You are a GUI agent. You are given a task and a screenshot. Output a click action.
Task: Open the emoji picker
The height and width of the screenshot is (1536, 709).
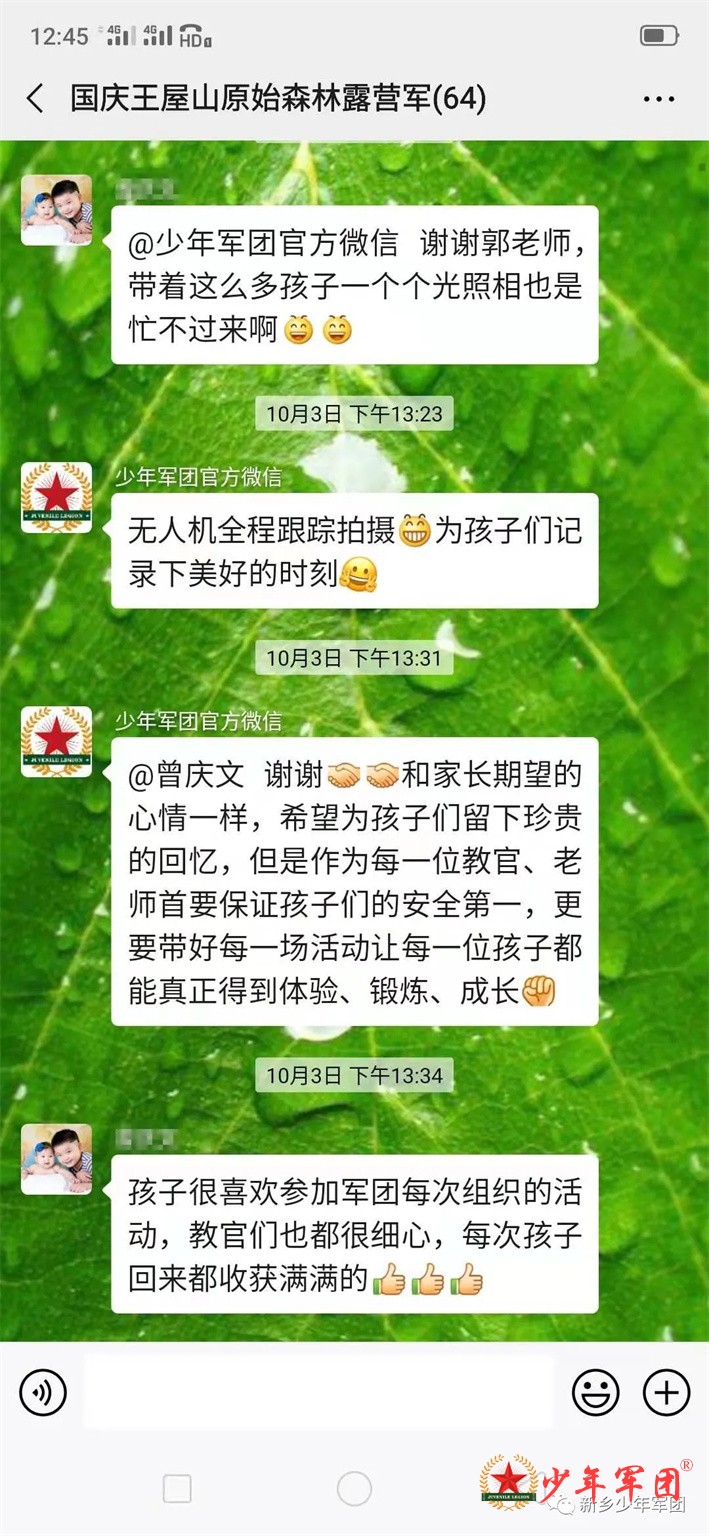pyautogui.click(x=595, y=1392)
